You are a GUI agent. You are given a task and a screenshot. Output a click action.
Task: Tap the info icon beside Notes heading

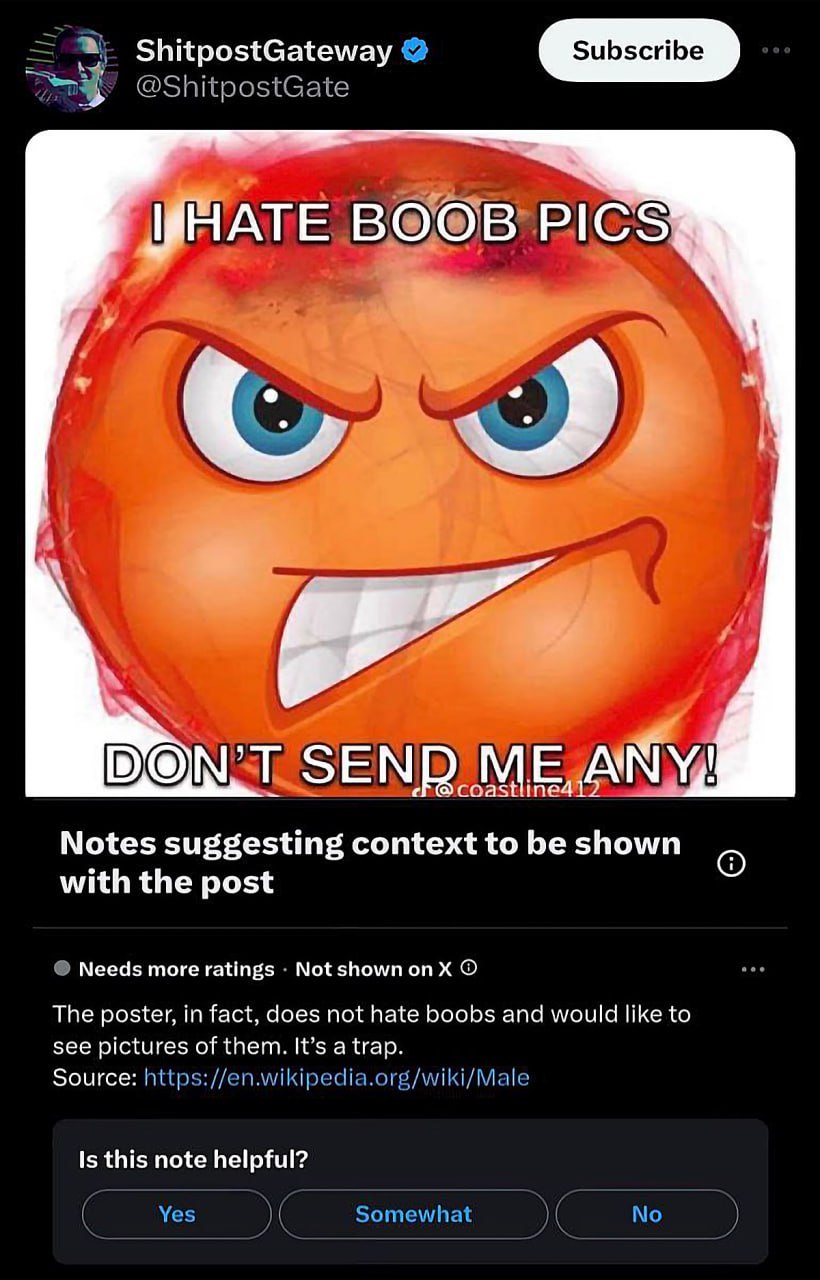pos(732,863)
